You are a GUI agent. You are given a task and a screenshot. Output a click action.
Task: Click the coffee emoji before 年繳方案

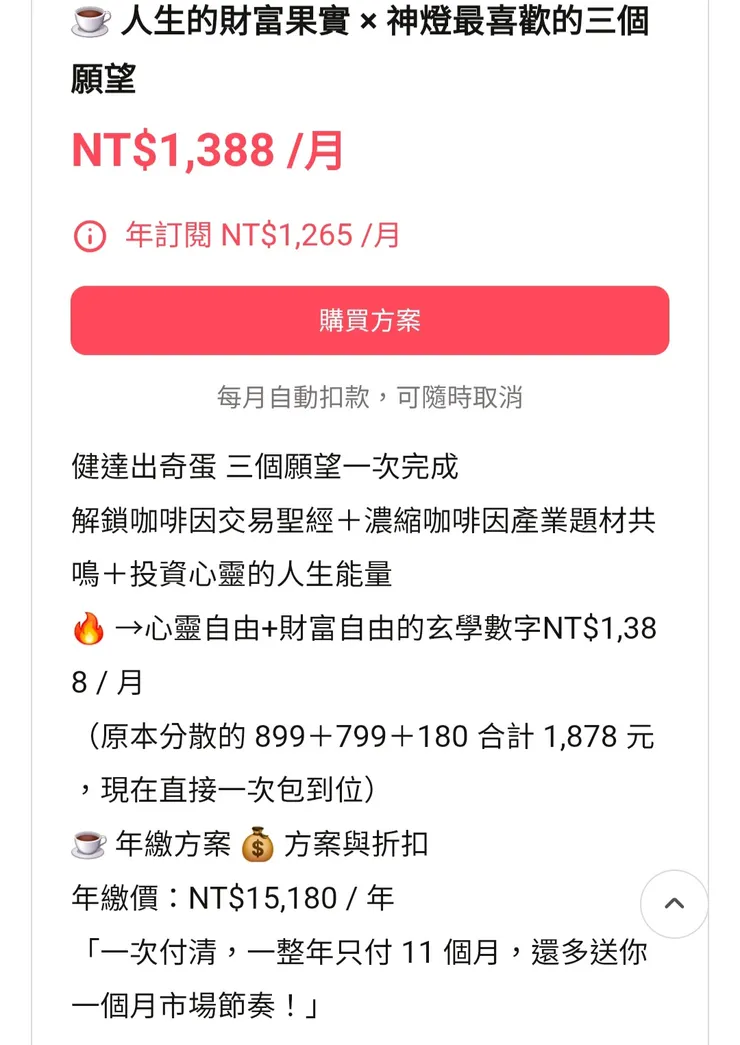[88, 844]
